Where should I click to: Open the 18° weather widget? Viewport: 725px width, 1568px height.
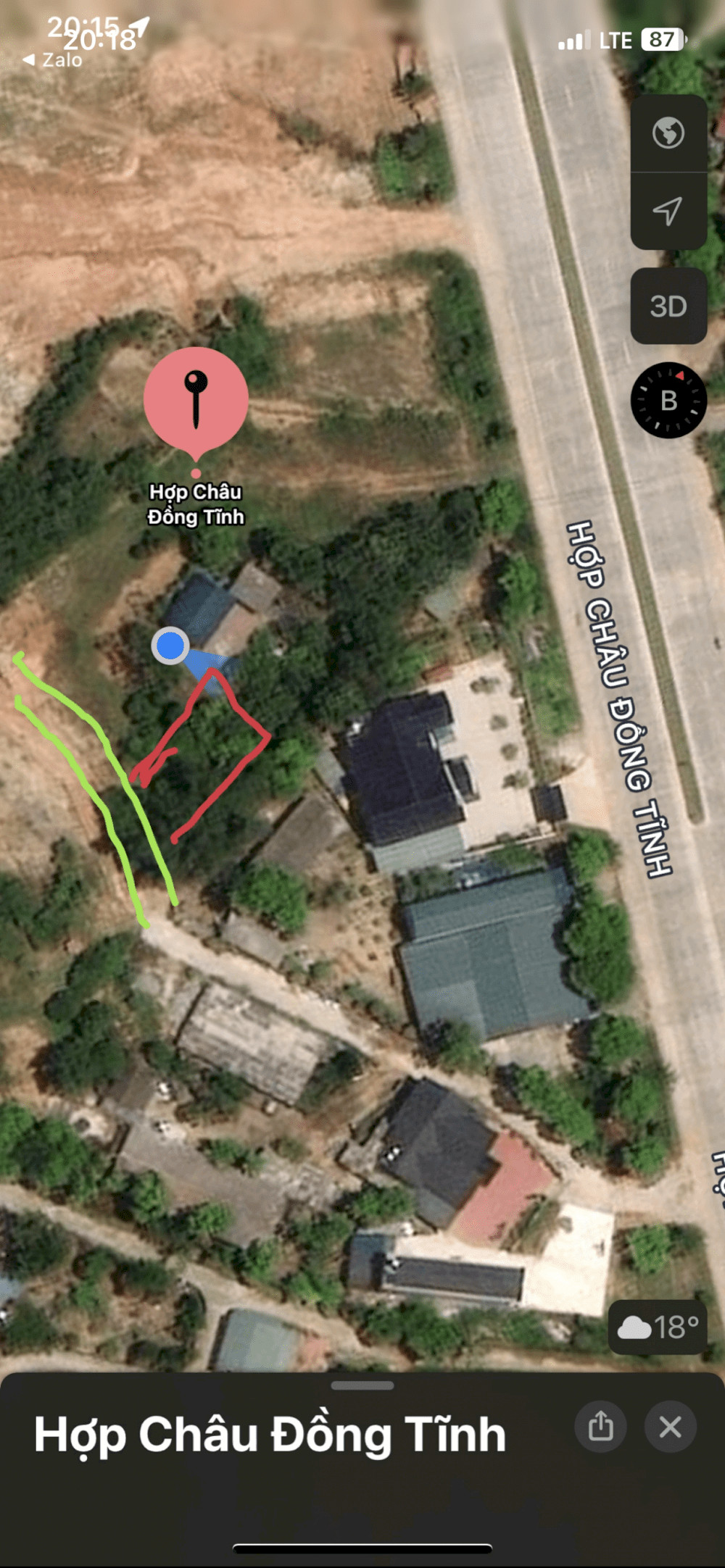click(658, 1327)
